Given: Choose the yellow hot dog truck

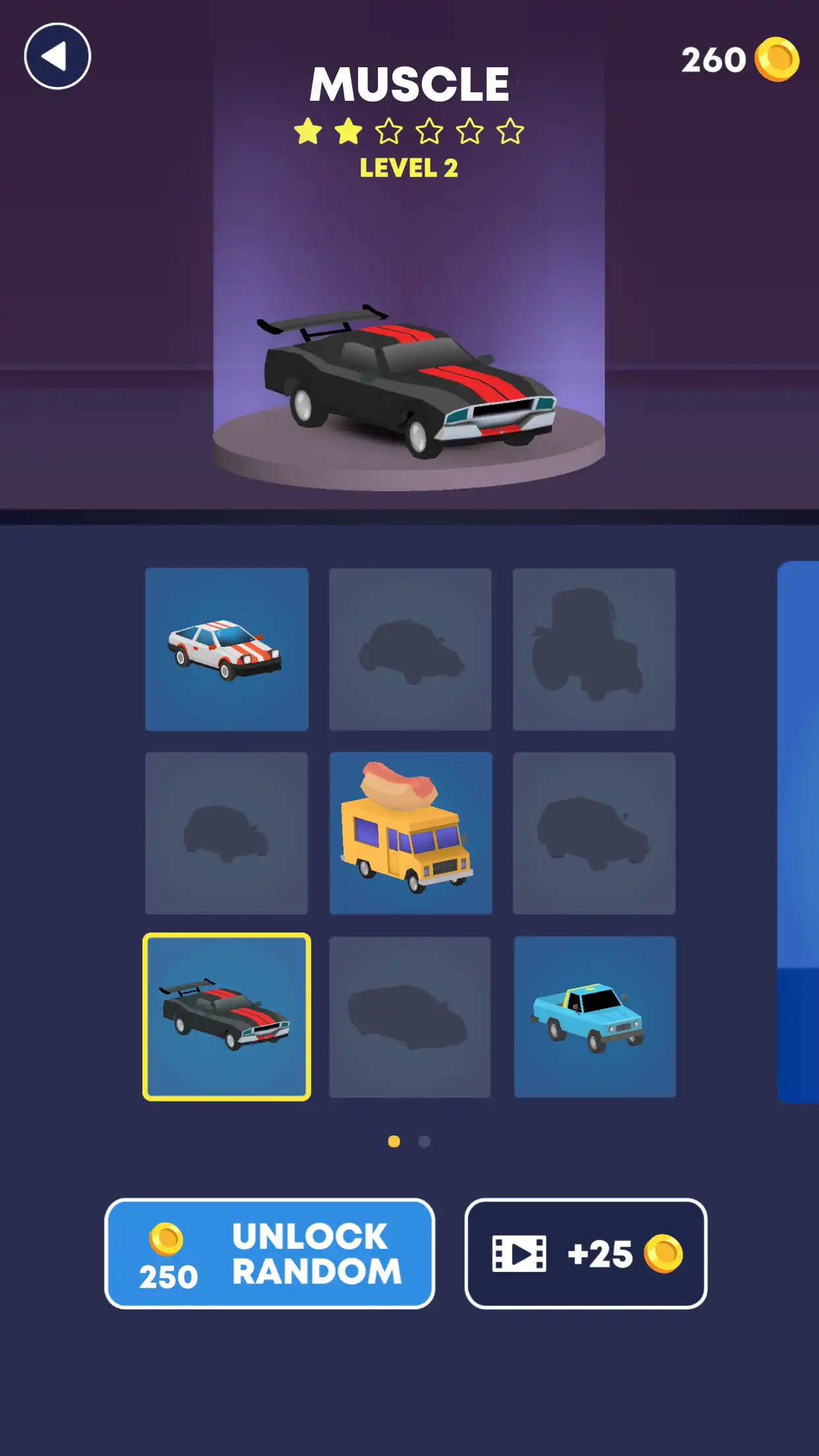Looking at the screenshot, I should click(410, 834).
